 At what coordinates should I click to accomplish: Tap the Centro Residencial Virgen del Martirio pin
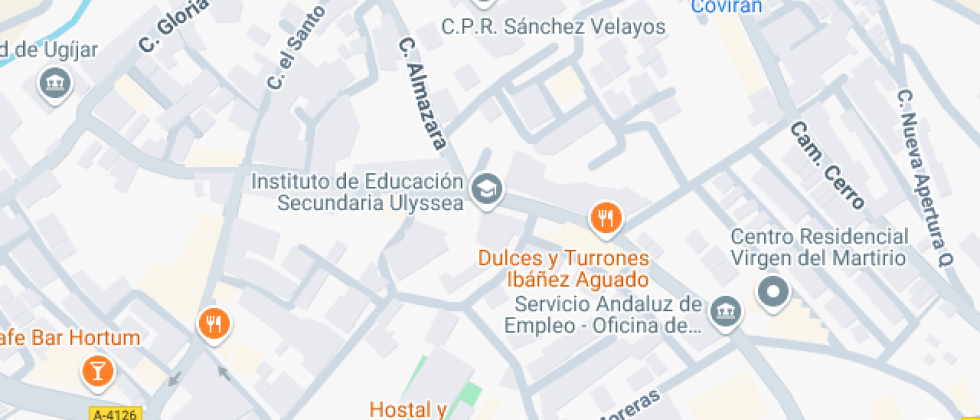coord(773,293)
